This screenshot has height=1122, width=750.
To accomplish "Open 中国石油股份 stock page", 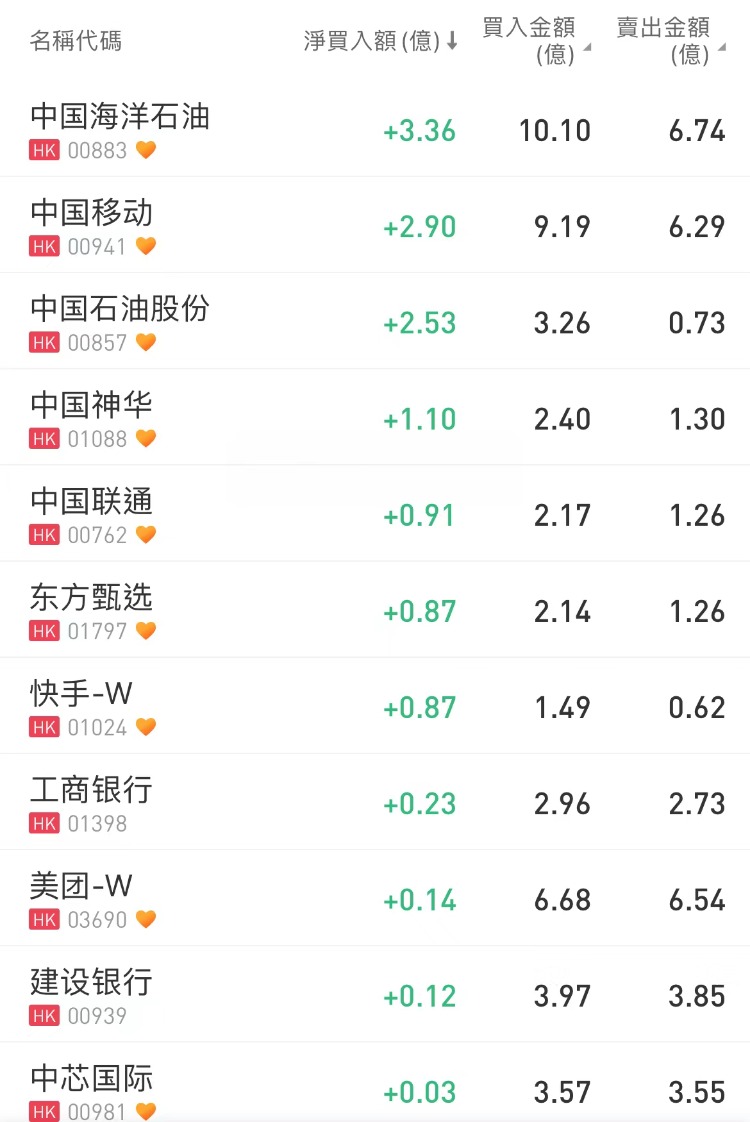I will point(120,321).
